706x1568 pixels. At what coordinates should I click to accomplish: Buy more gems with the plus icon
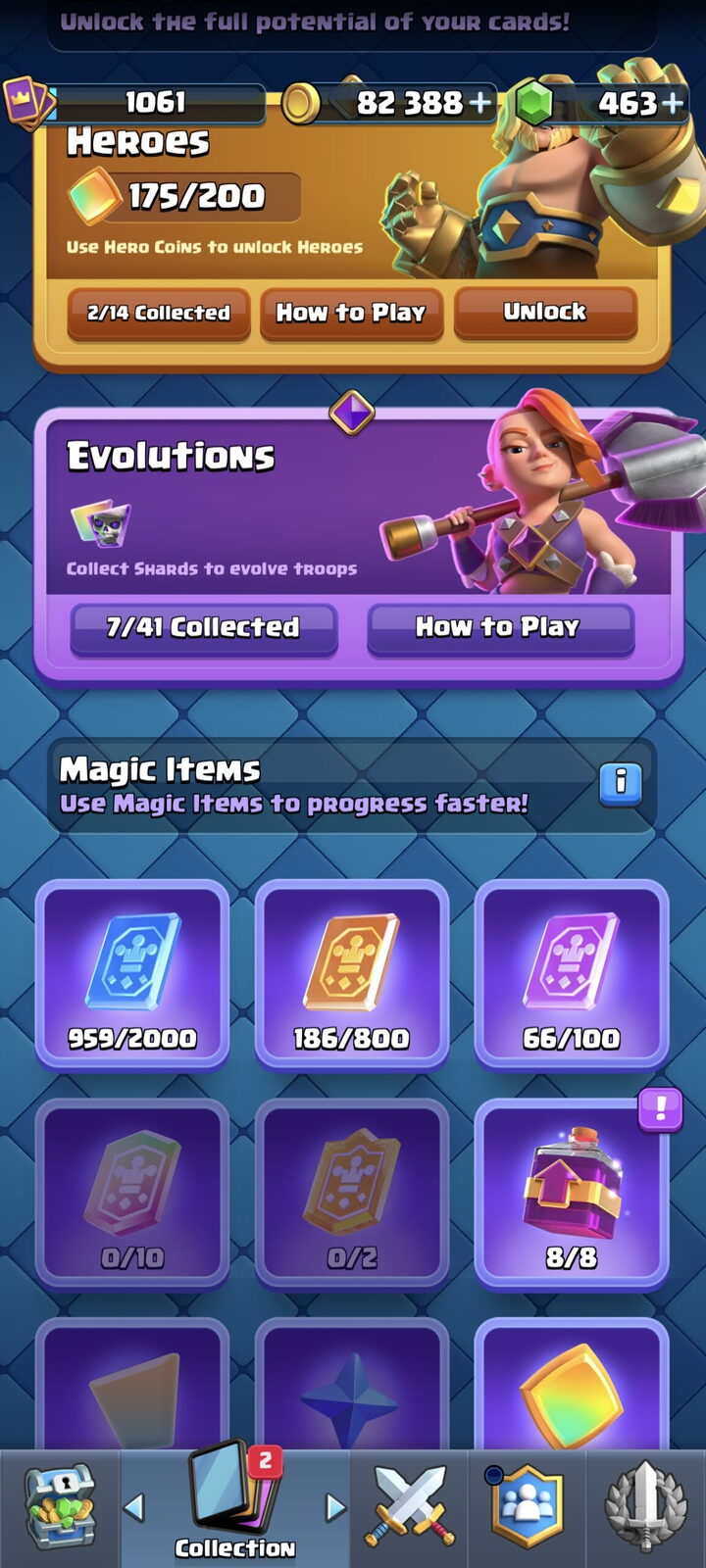click(673, 102)
